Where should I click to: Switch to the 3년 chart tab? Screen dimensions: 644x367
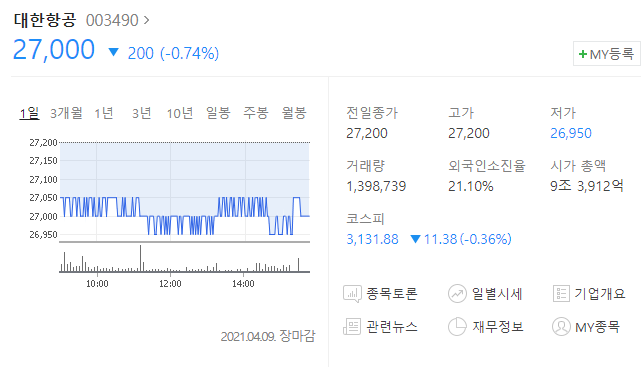tap(142, 113)
